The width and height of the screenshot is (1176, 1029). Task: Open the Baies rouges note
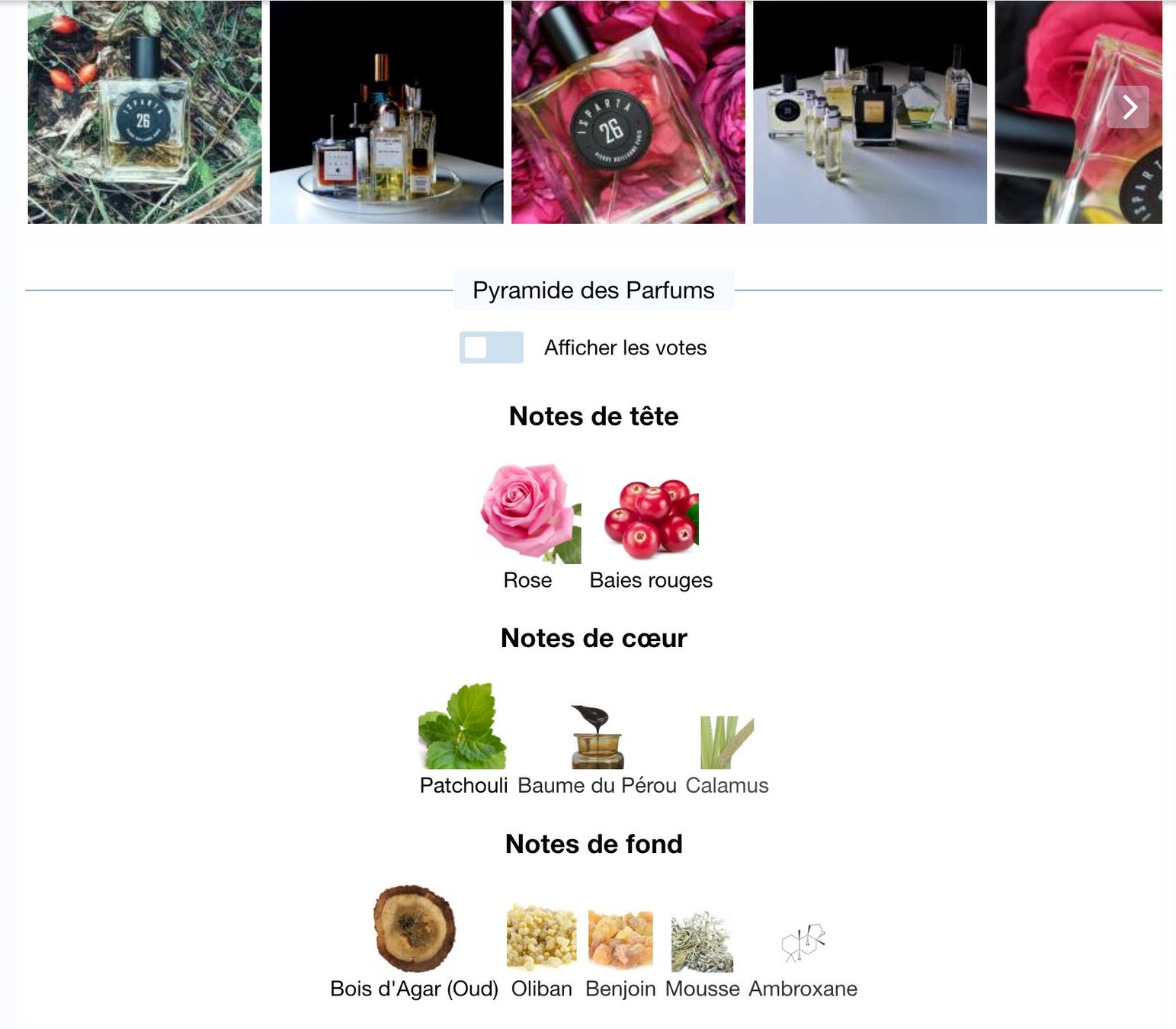pos(651,526)
